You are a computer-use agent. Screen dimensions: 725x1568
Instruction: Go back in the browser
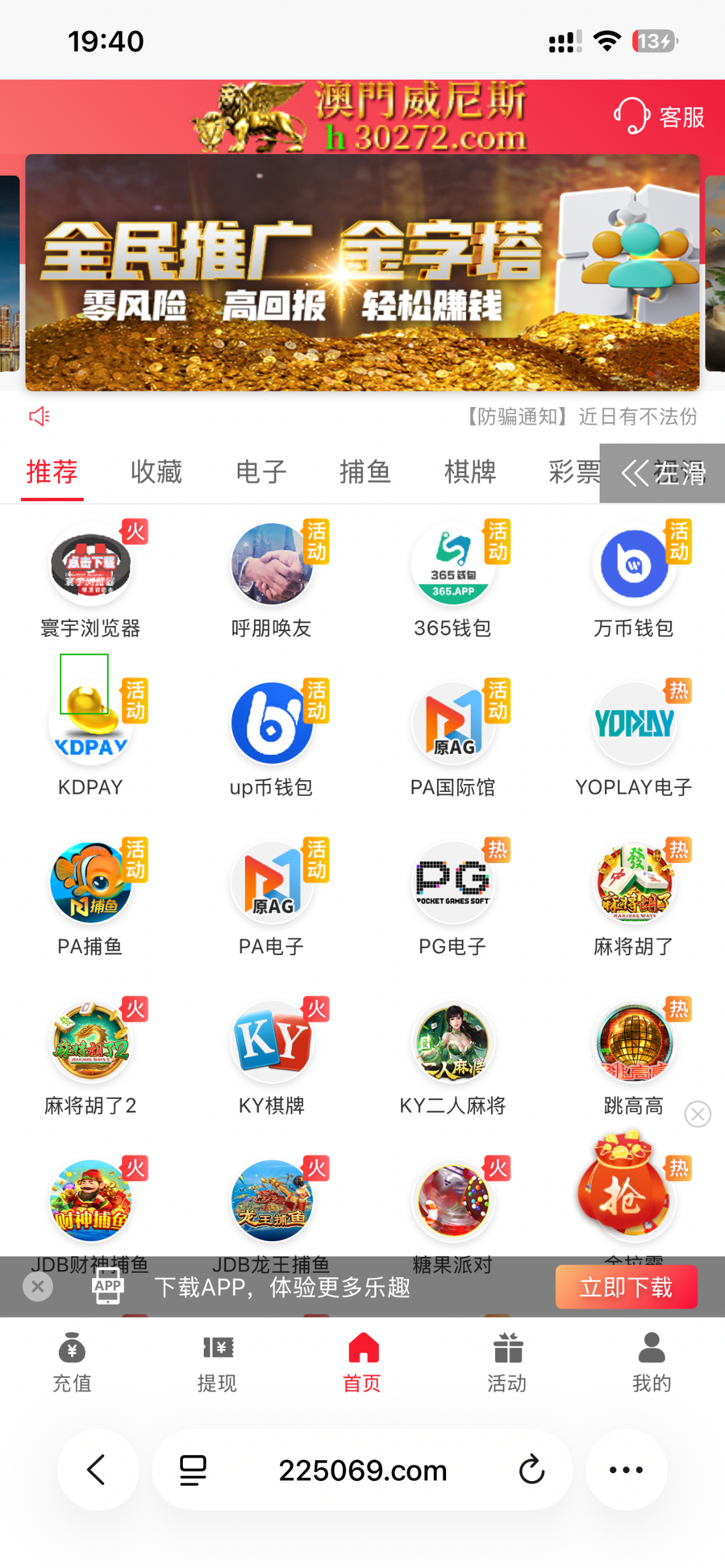tap(97, 1470)
